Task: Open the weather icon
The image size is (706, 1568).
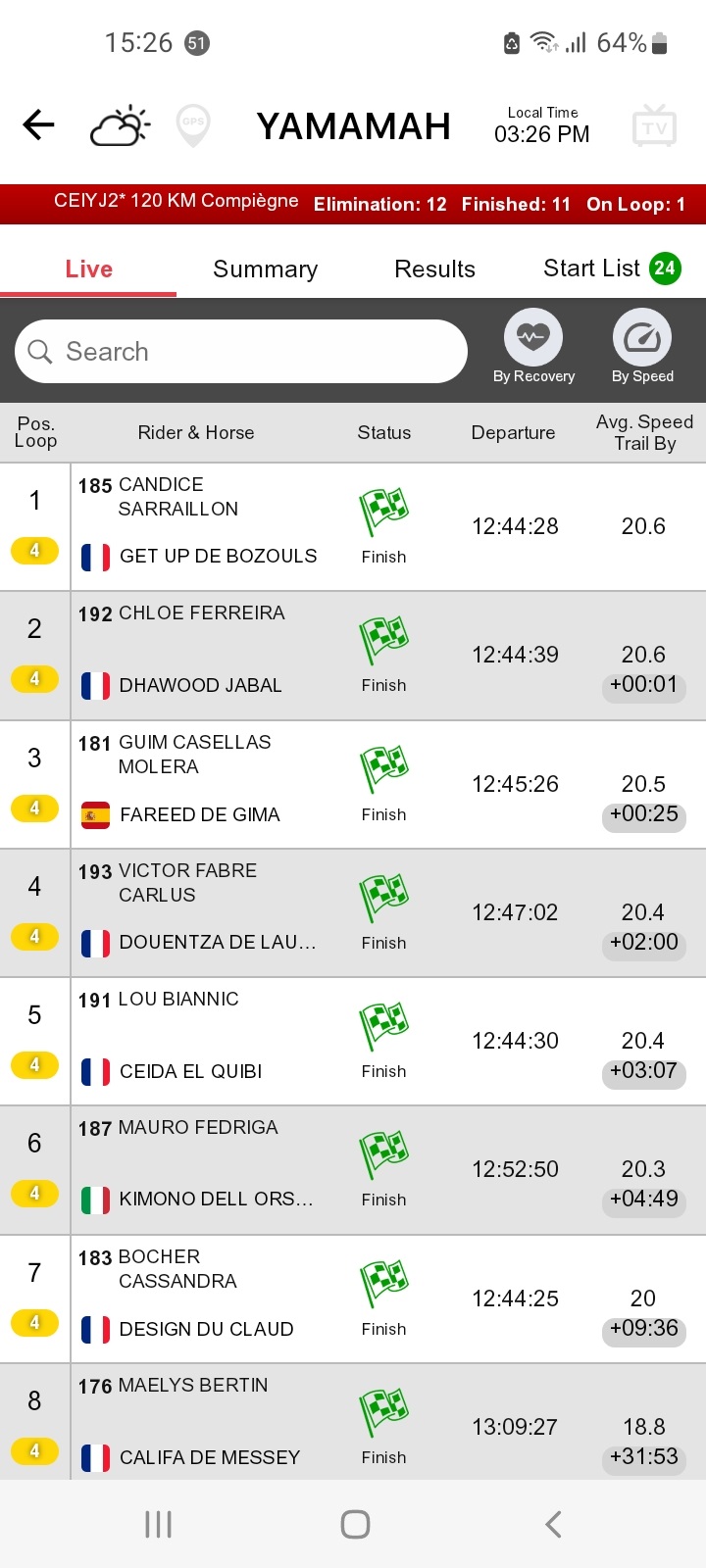Action: [x=120, y=127]
